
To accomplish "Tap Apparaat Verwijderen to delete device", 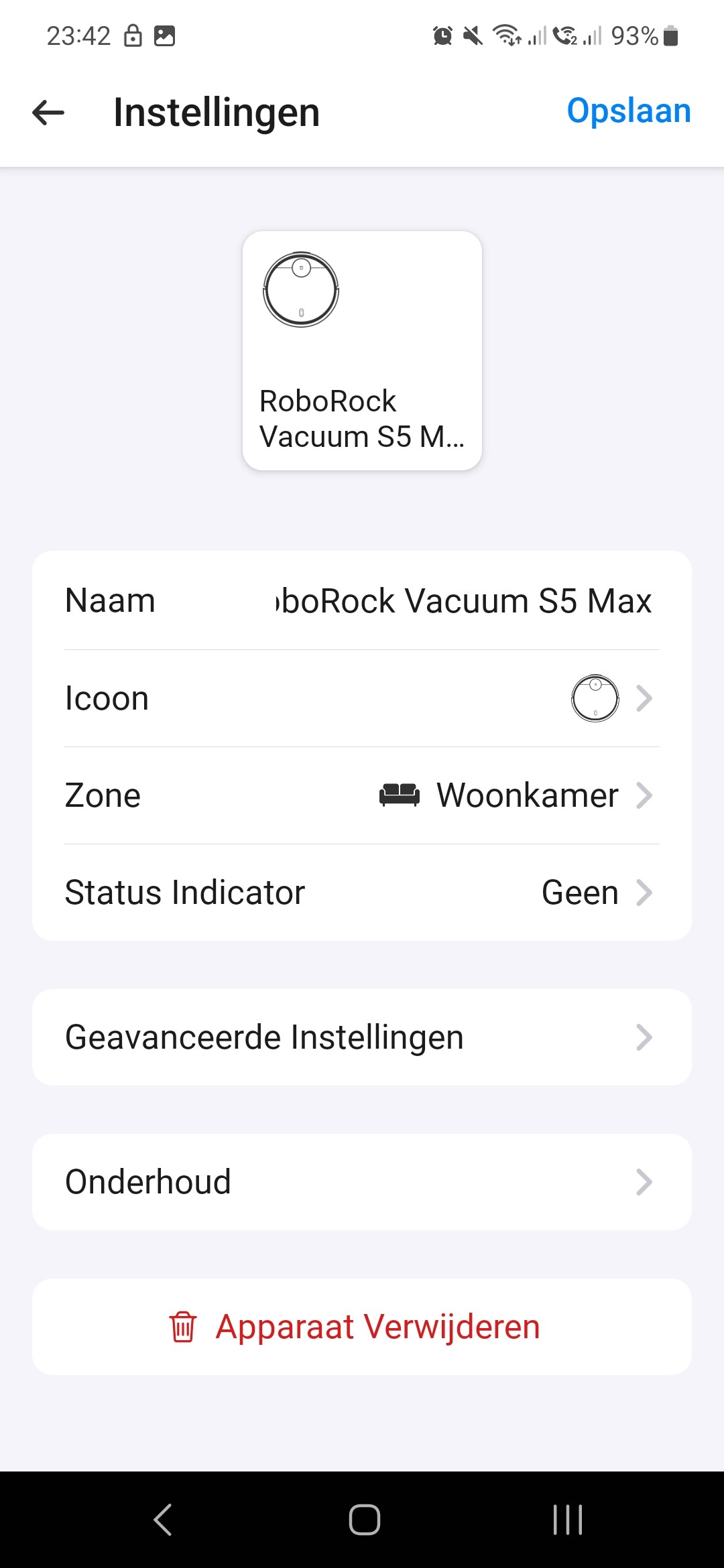I will [362, 1327].
